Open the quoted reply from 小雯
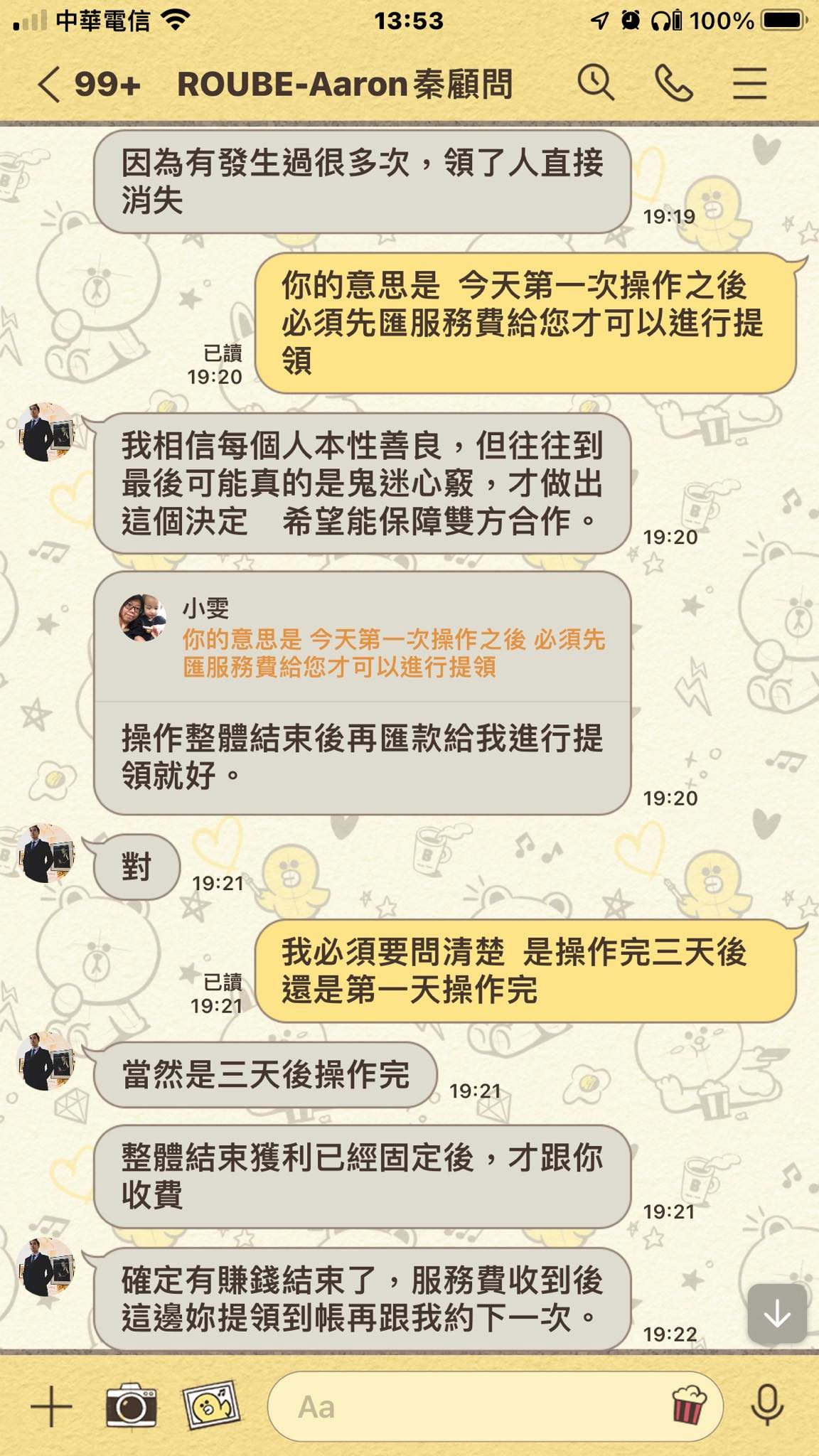819x1456 pixels. coord(363,637)
